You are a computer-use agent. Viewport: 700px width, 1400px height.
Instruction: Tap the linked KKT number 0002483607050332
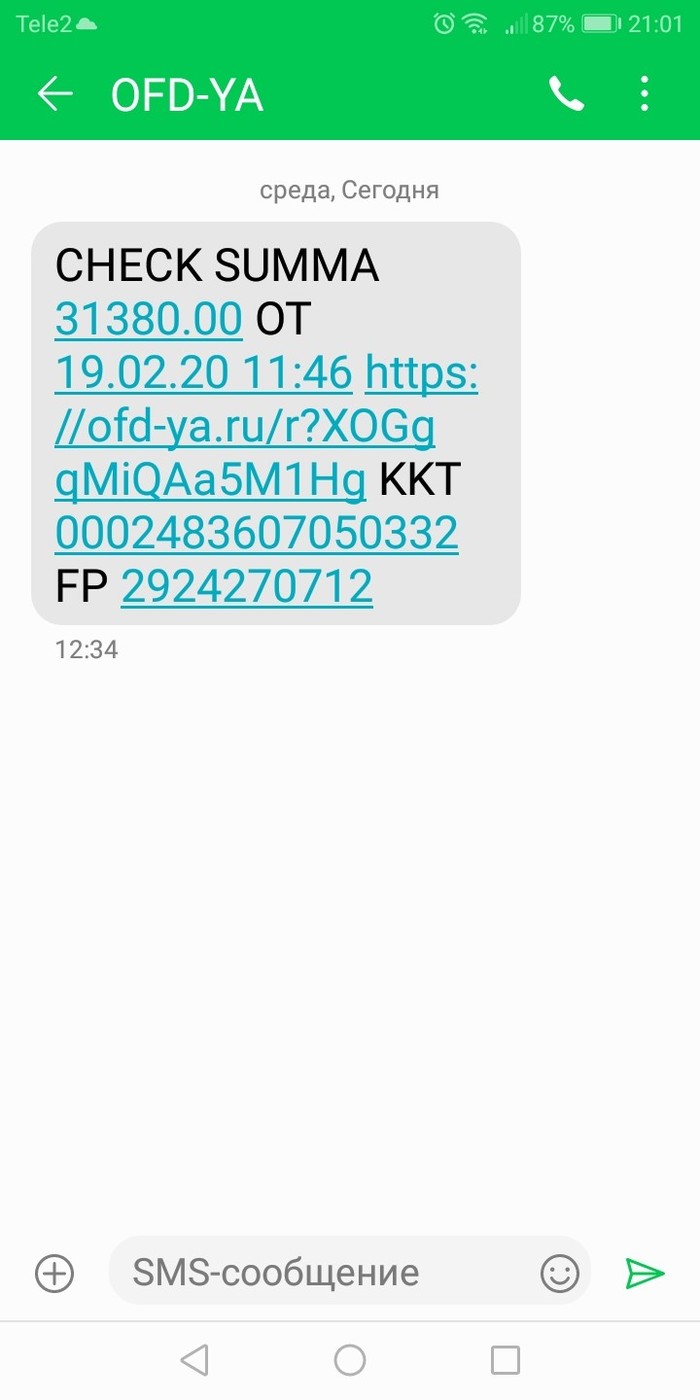point(256,533)
